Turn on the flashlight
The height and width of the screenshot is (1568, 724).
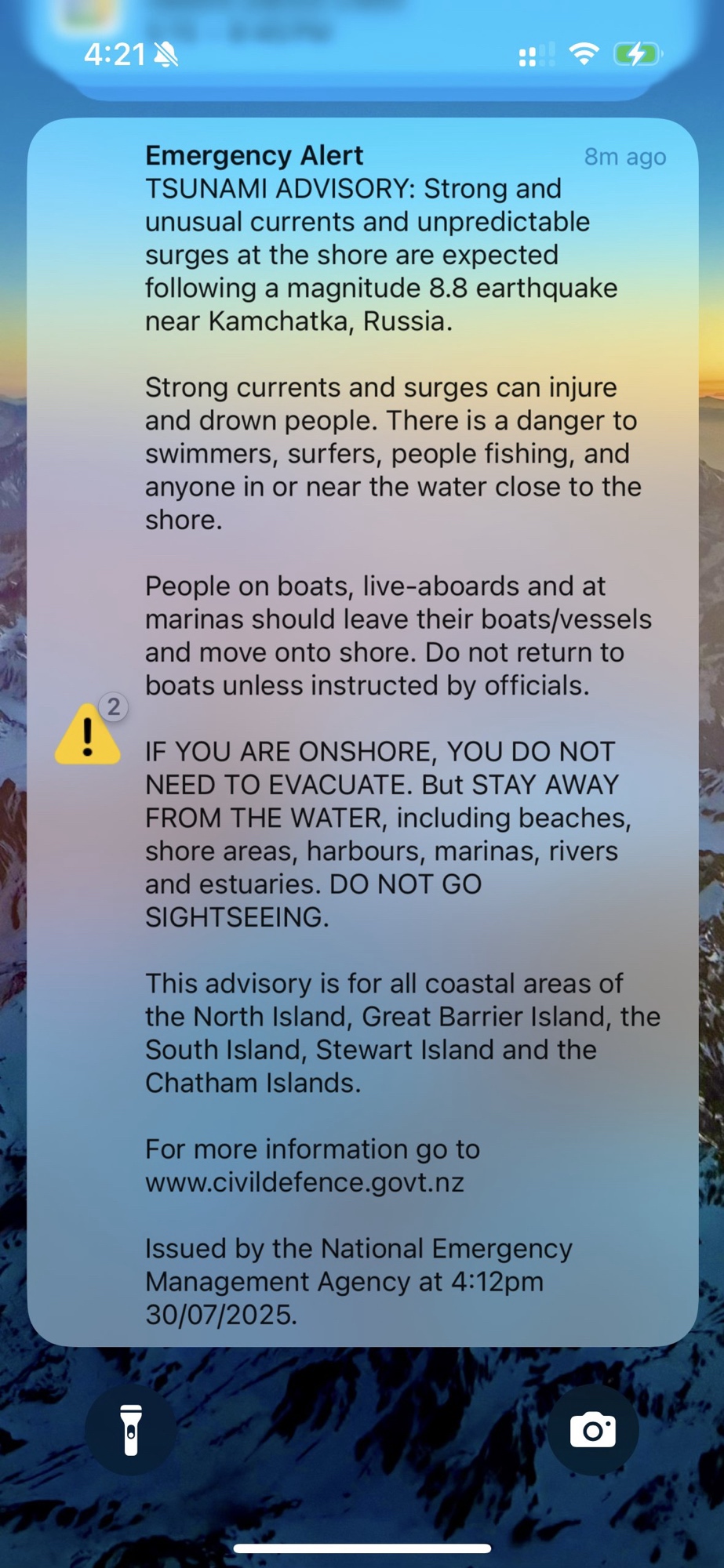click(131, 1430)
